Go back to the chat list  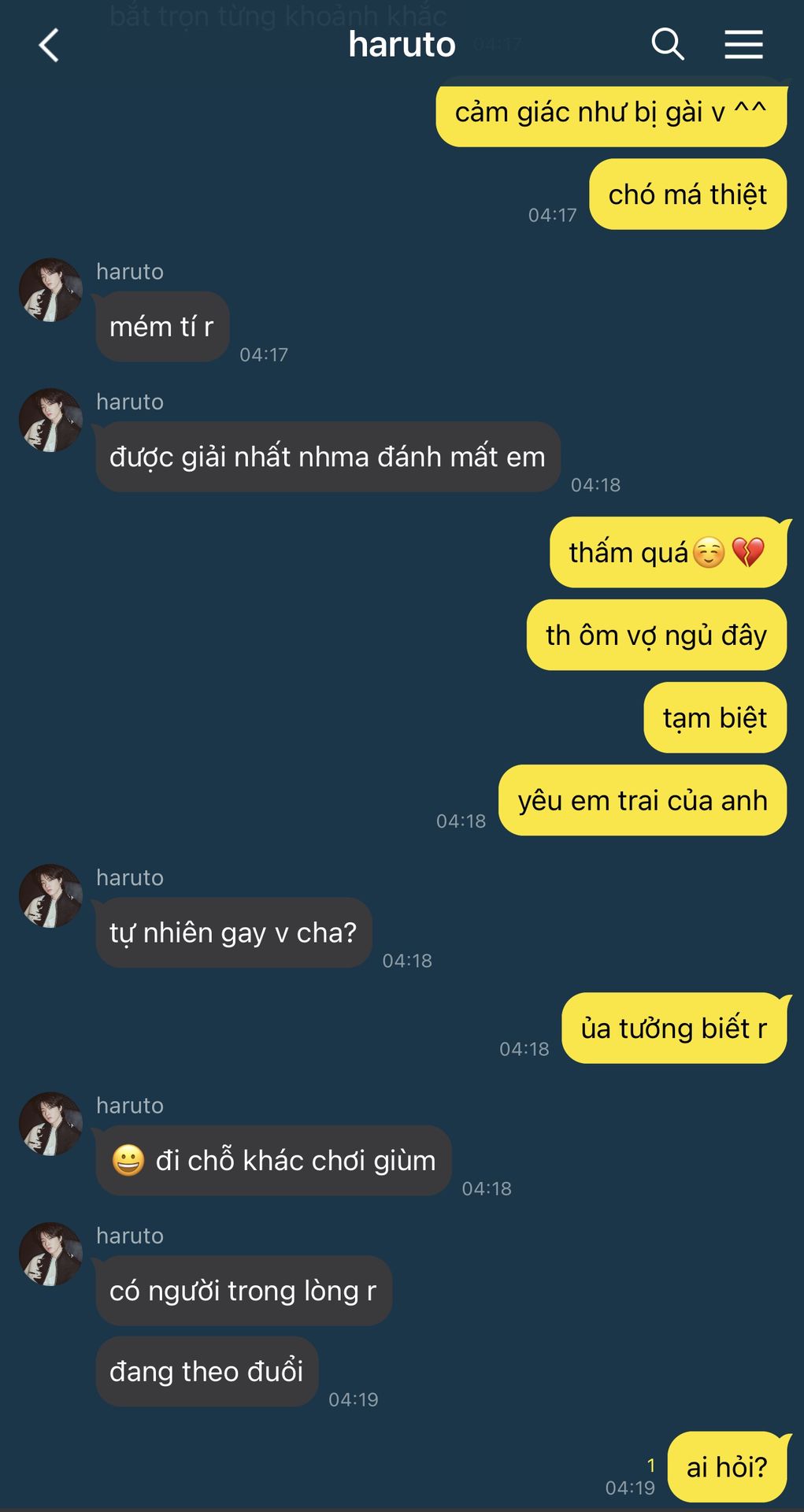pyautogui.click(x=49, y=45)
